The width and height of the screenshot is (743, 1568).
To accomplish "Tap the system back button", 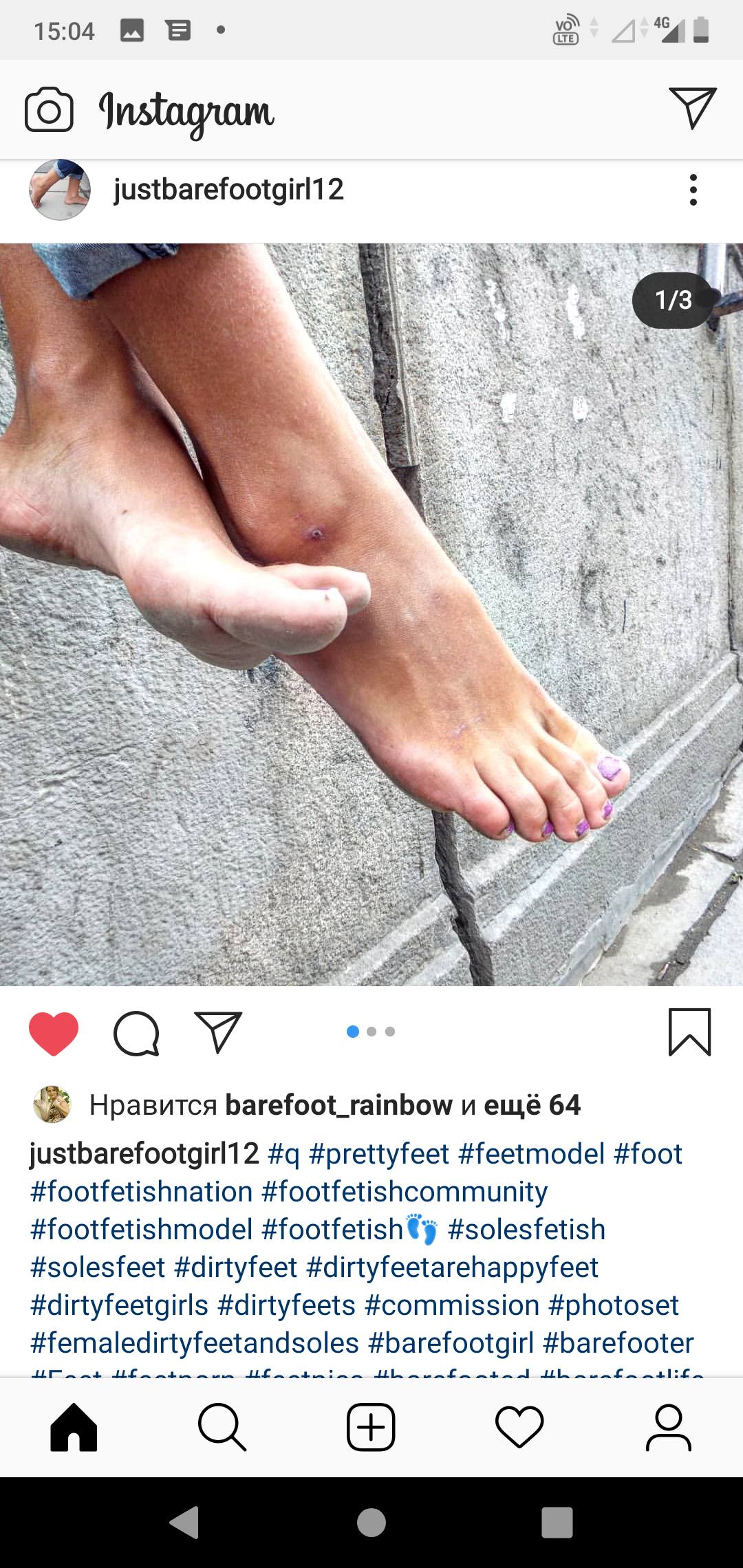I will point(185,1522).
